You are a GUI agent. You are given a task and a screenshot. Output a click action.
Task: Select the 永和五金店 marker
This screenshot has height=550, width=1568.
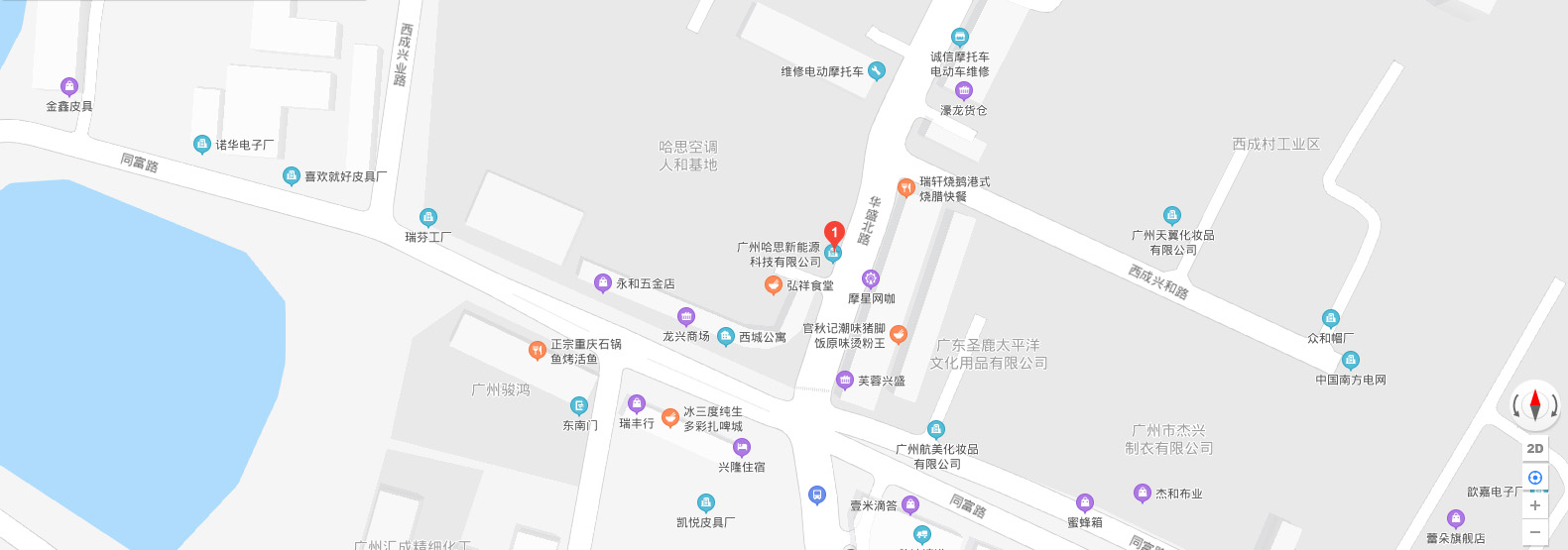(602, 283)
